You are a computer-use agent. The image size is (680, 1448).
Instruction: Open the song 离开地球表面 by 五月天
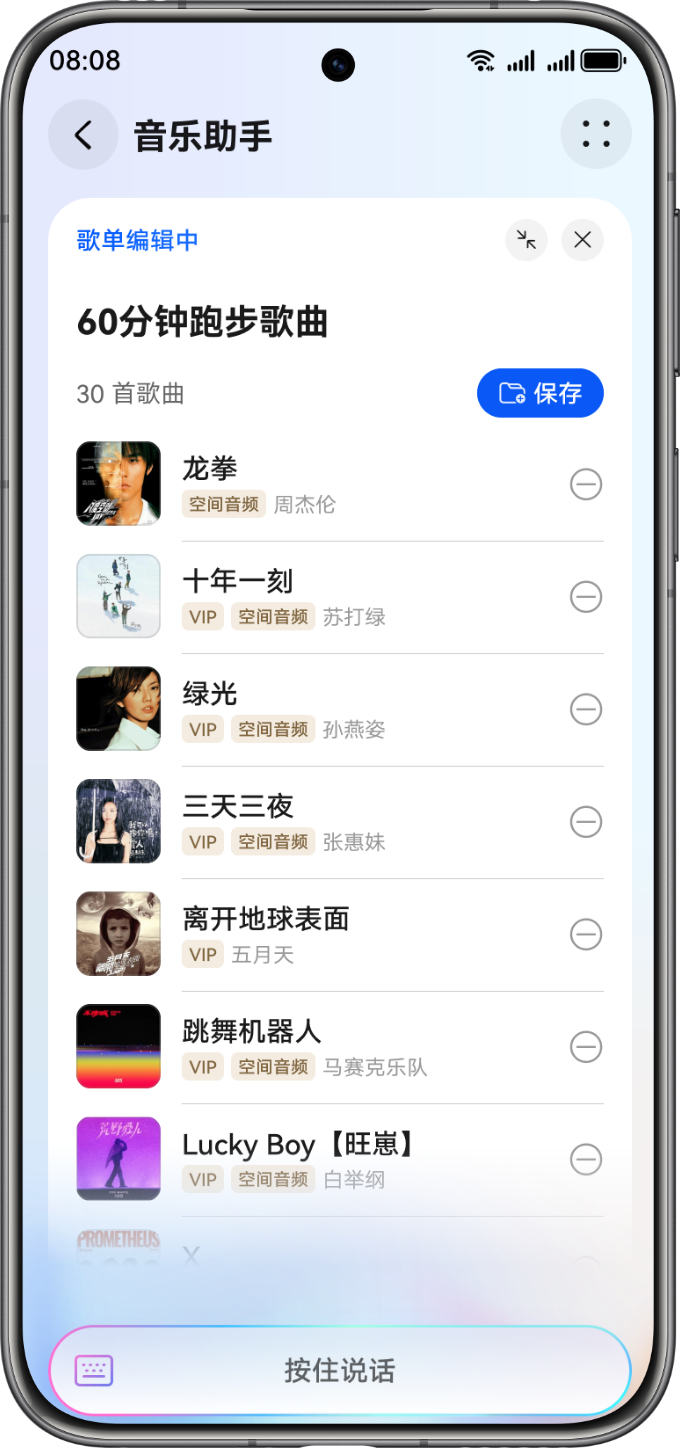[x=300, y=934]
